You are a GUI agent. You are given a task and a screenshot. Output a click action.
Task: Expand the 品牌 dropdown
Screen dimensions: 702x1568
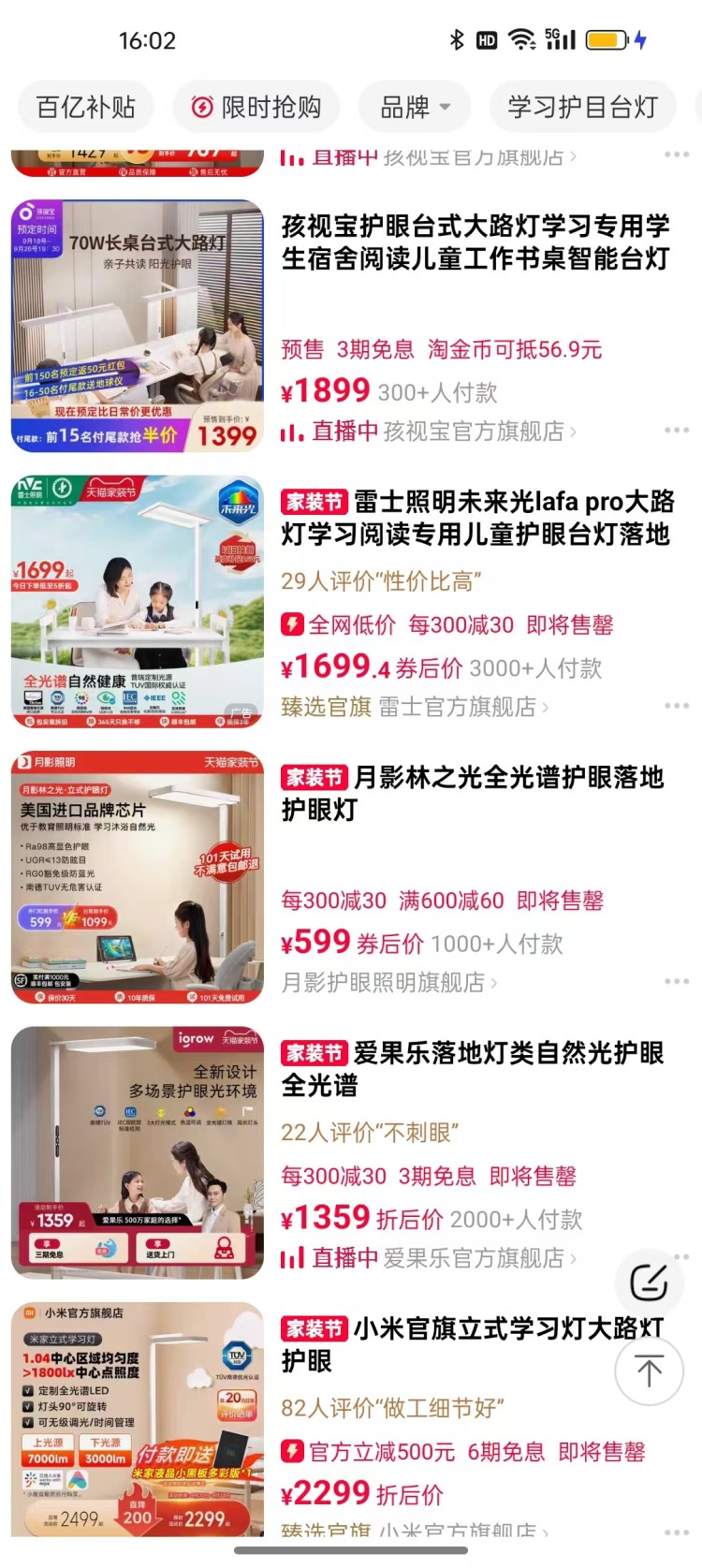[x=414, y=108]
